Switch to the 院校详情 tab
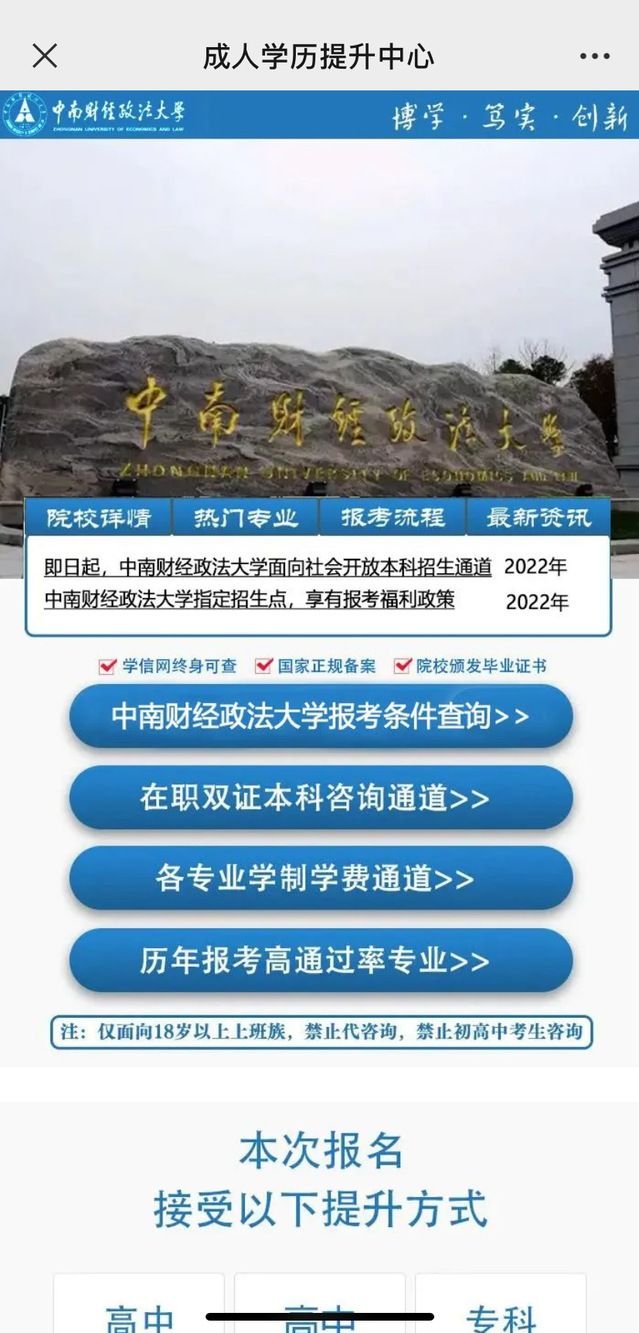This screenshot has width=639, height=1333. point(99,518)
